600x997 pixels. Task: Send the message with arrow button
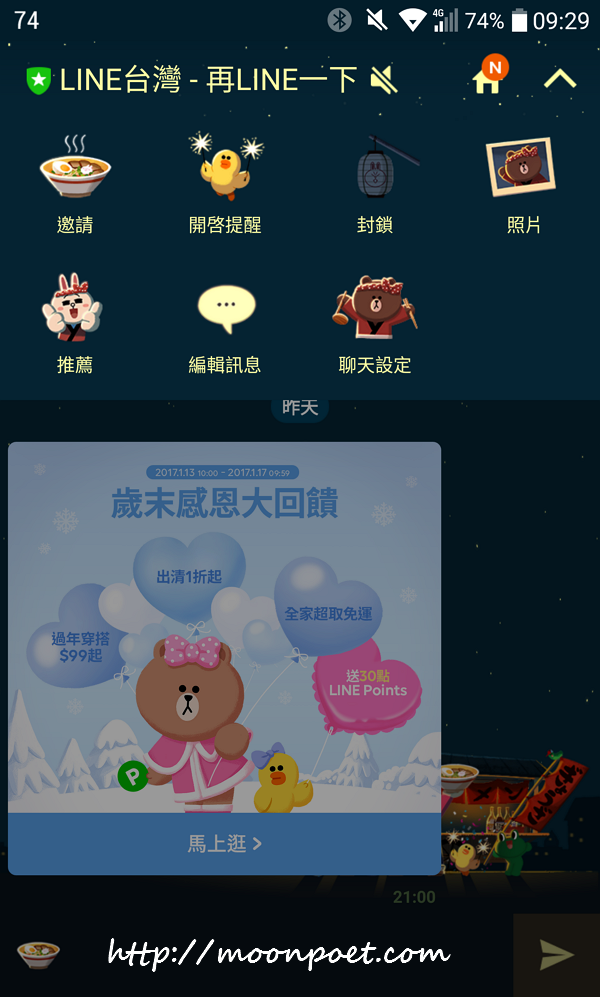point(556,954)
